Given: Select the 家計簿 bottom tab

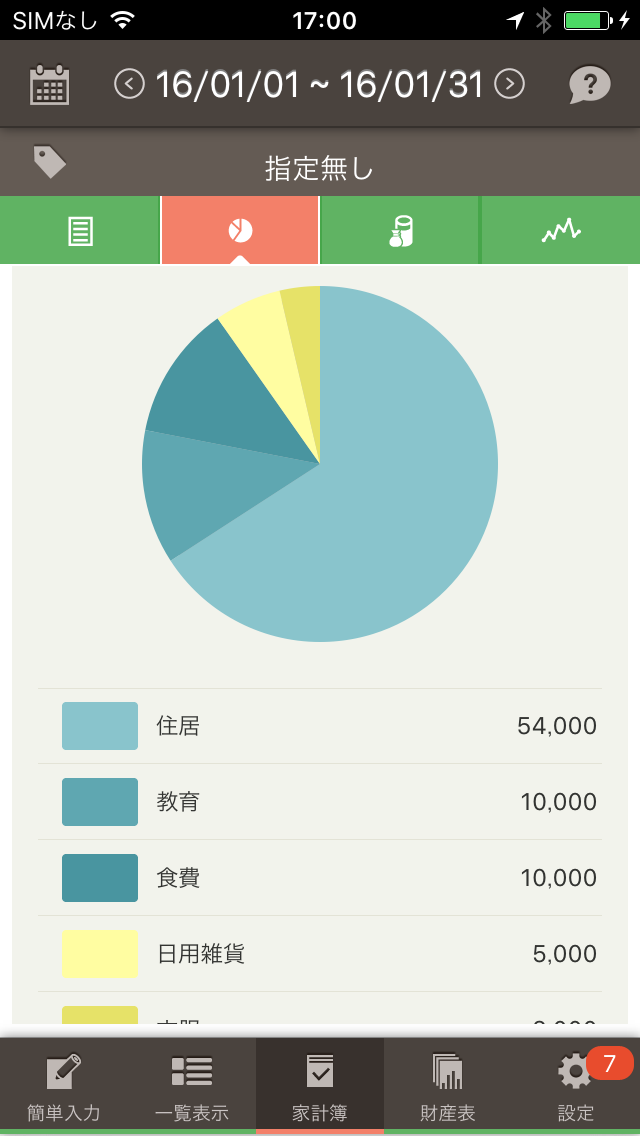Looking at the screenshot, I should click(x=320, y=1086).
